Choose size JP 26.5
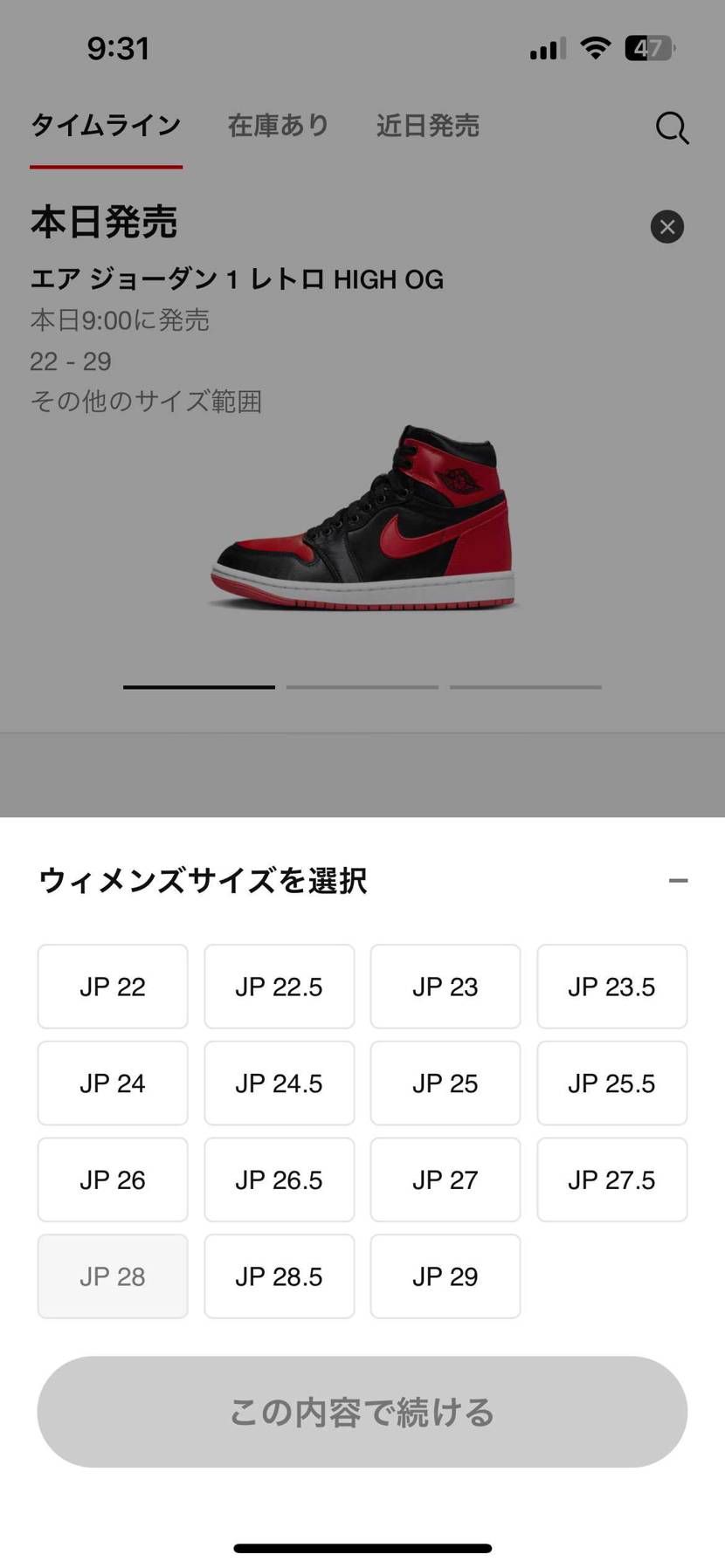 click(x=279, y=1179)
